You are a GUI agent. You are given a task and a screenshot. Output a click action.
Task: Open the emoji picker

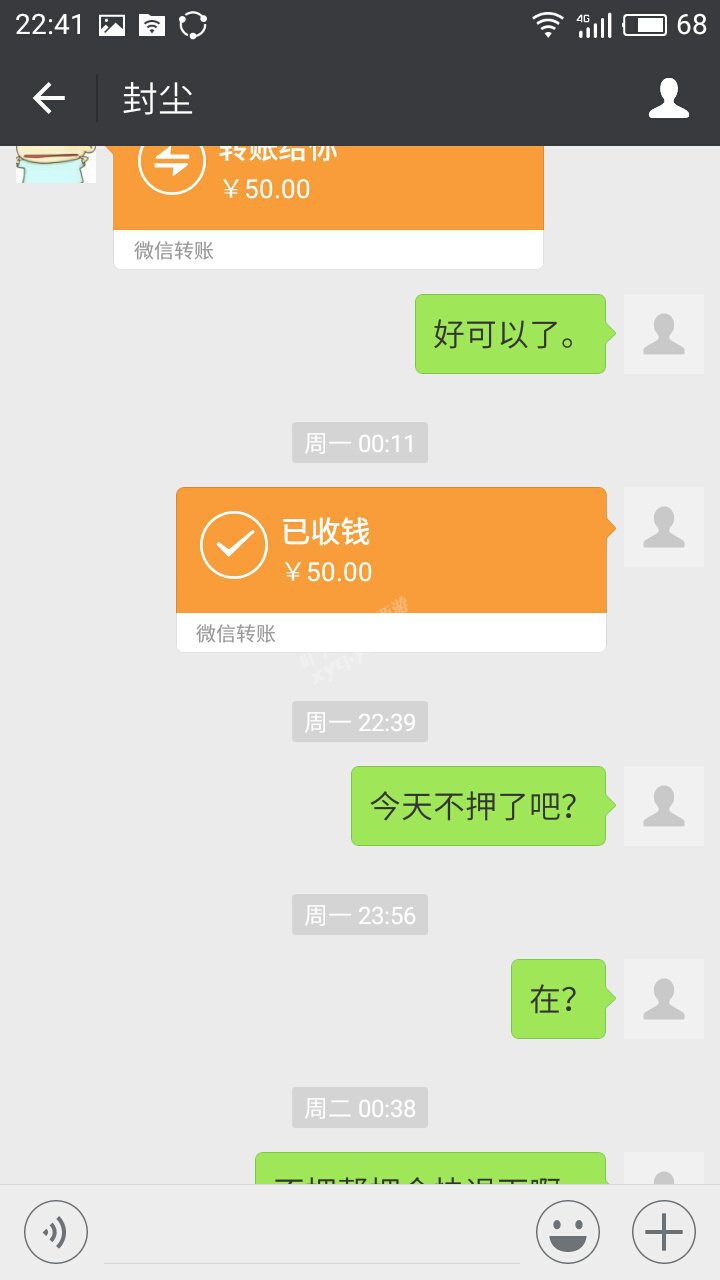point(567,1231)
